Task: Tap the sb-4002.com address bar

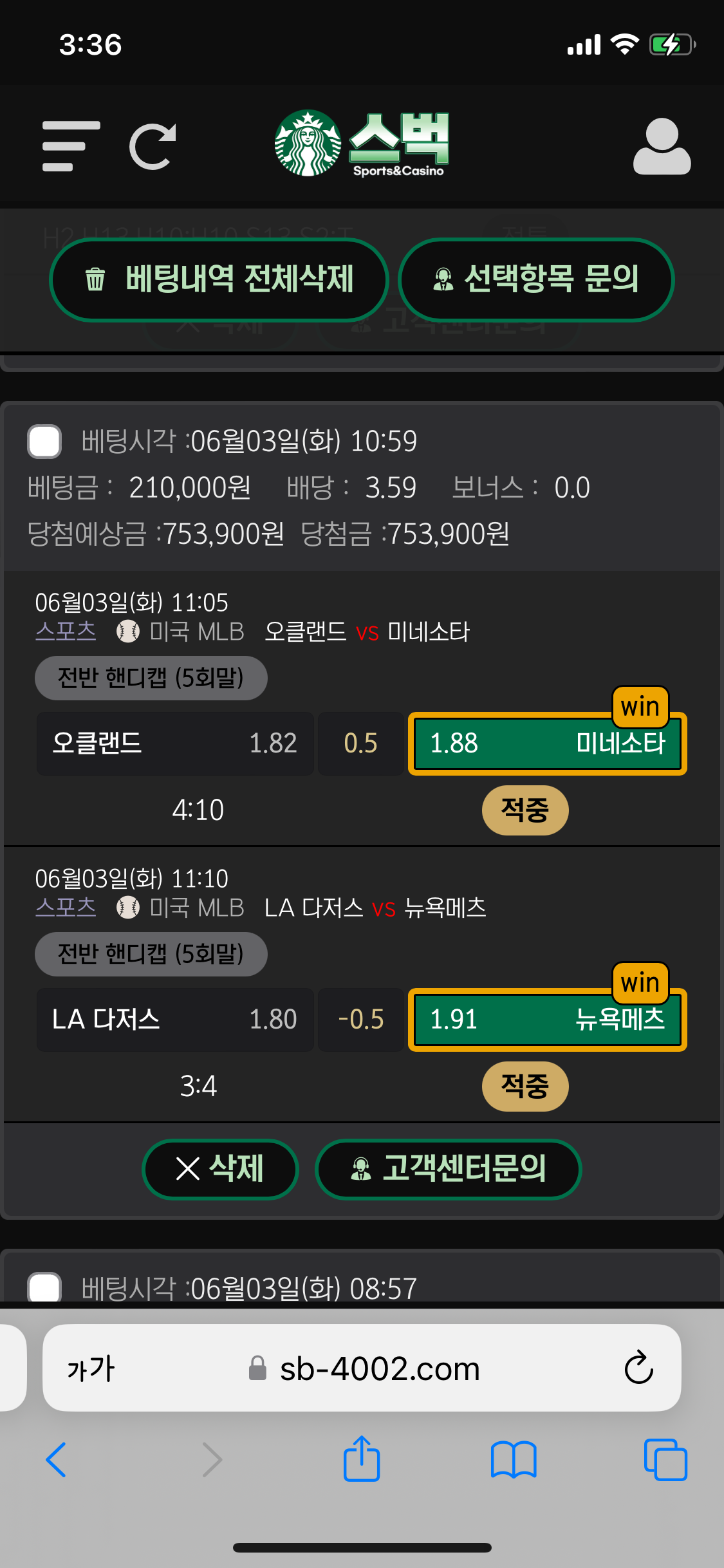Action: click(x=364, y=1368)
